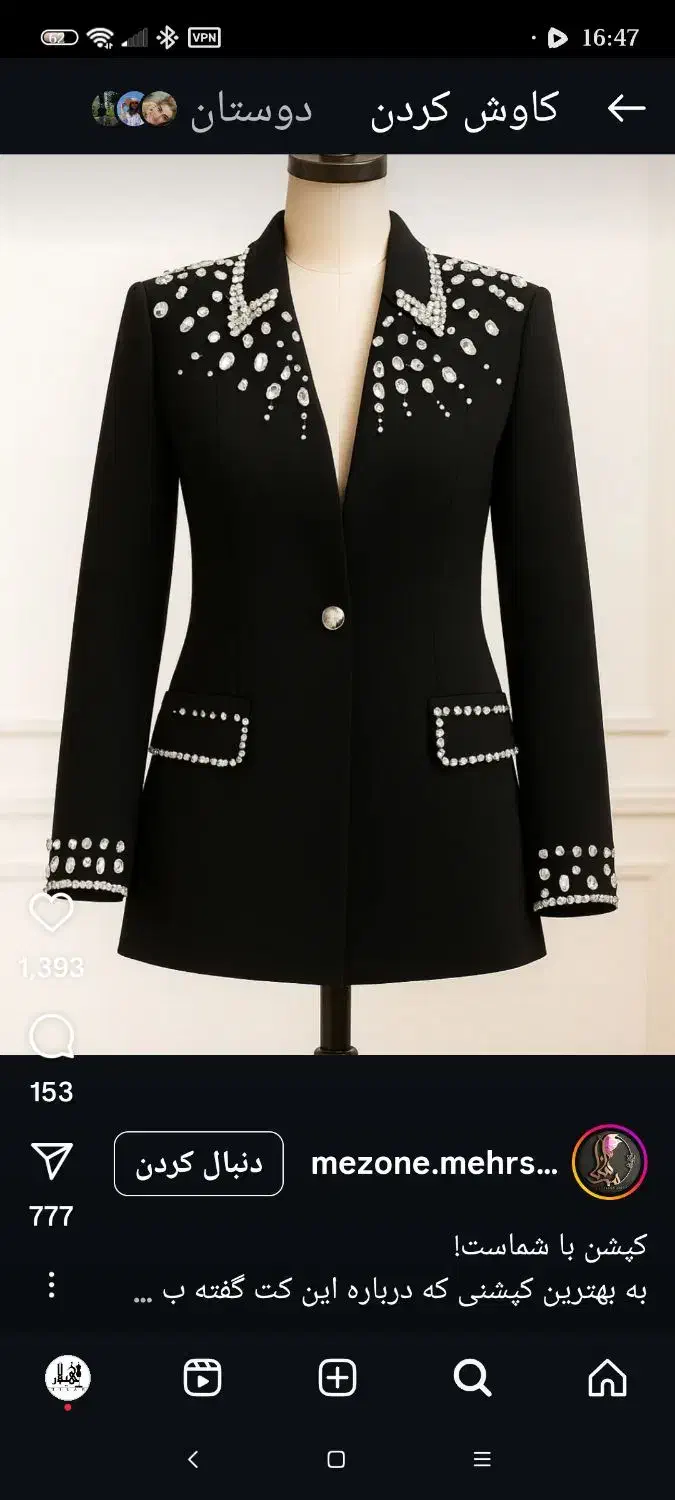Open the mezone.mehrs... account username
Screen dimensions: 675x1500
click(434, 1164)
